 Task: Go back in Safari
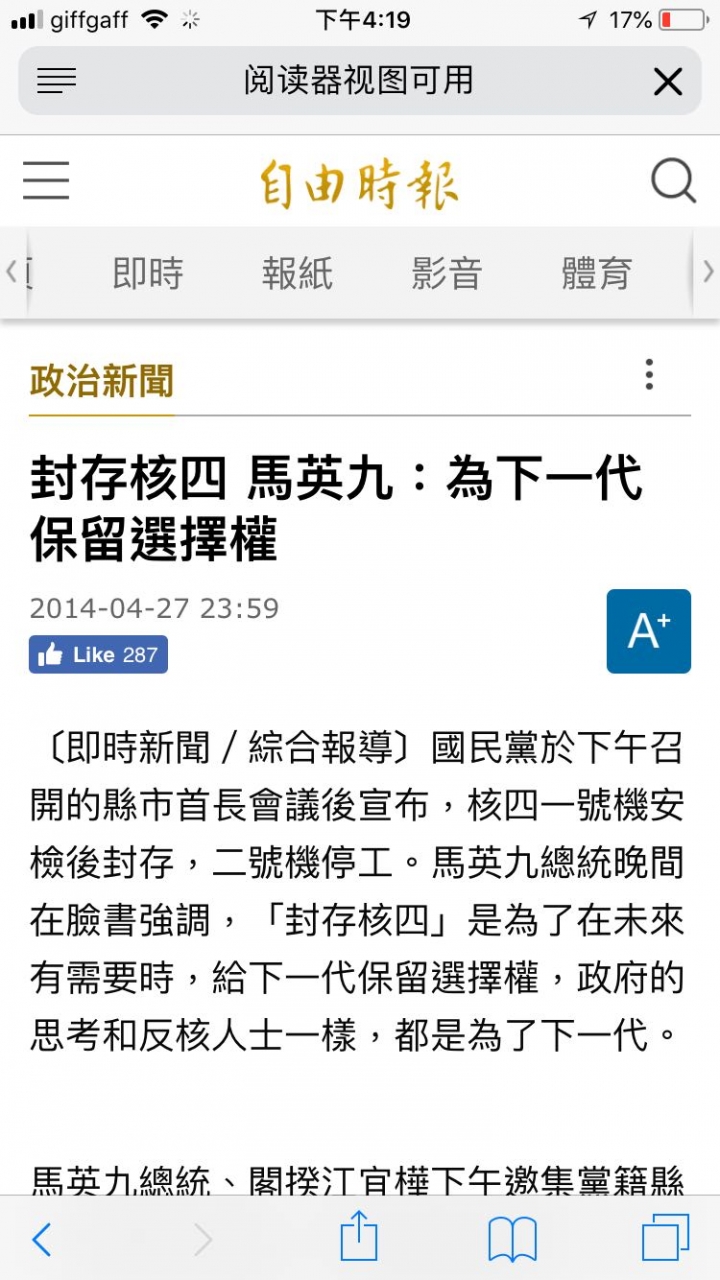(x=41, y=1240)
